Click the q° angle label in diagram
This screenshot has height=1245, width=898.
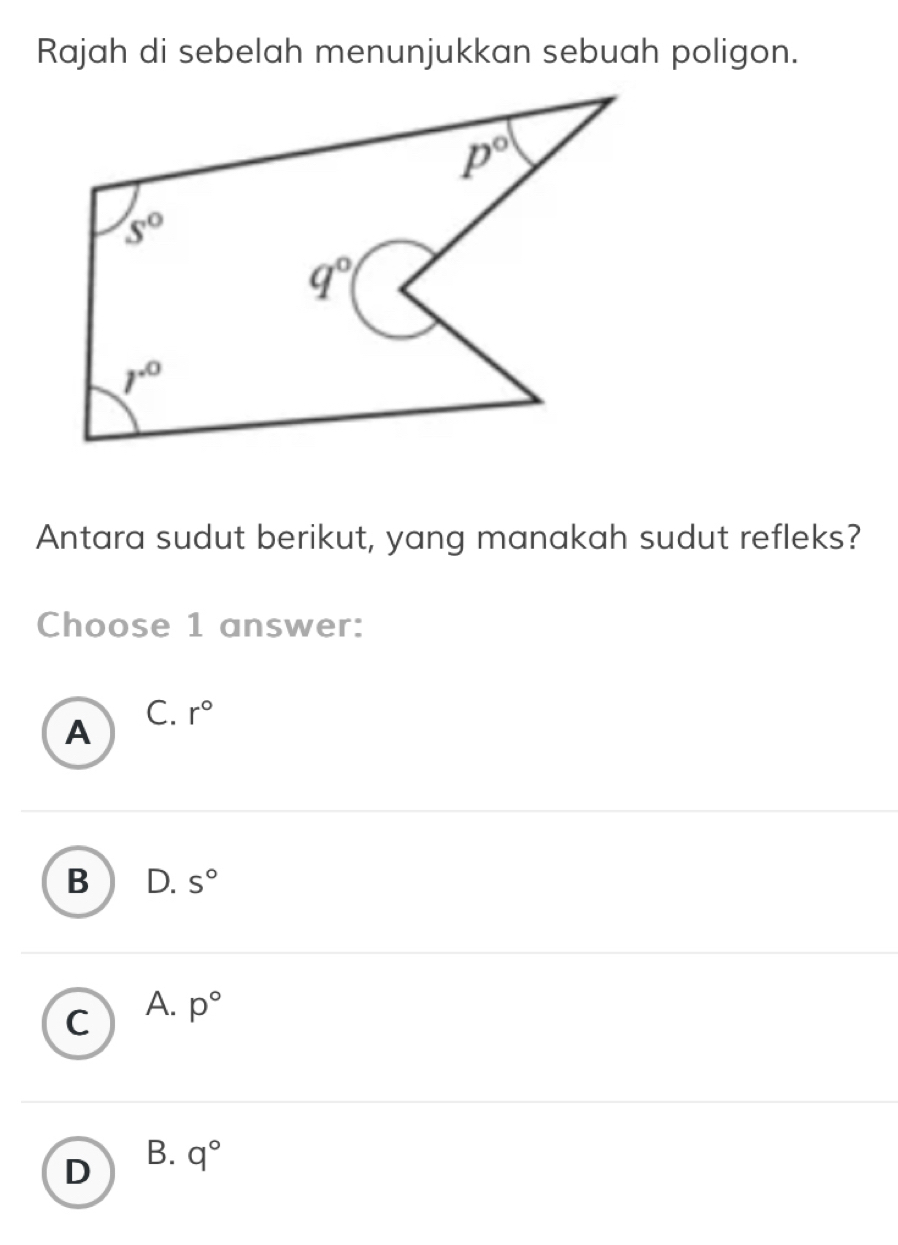click(x=330, y=278)
